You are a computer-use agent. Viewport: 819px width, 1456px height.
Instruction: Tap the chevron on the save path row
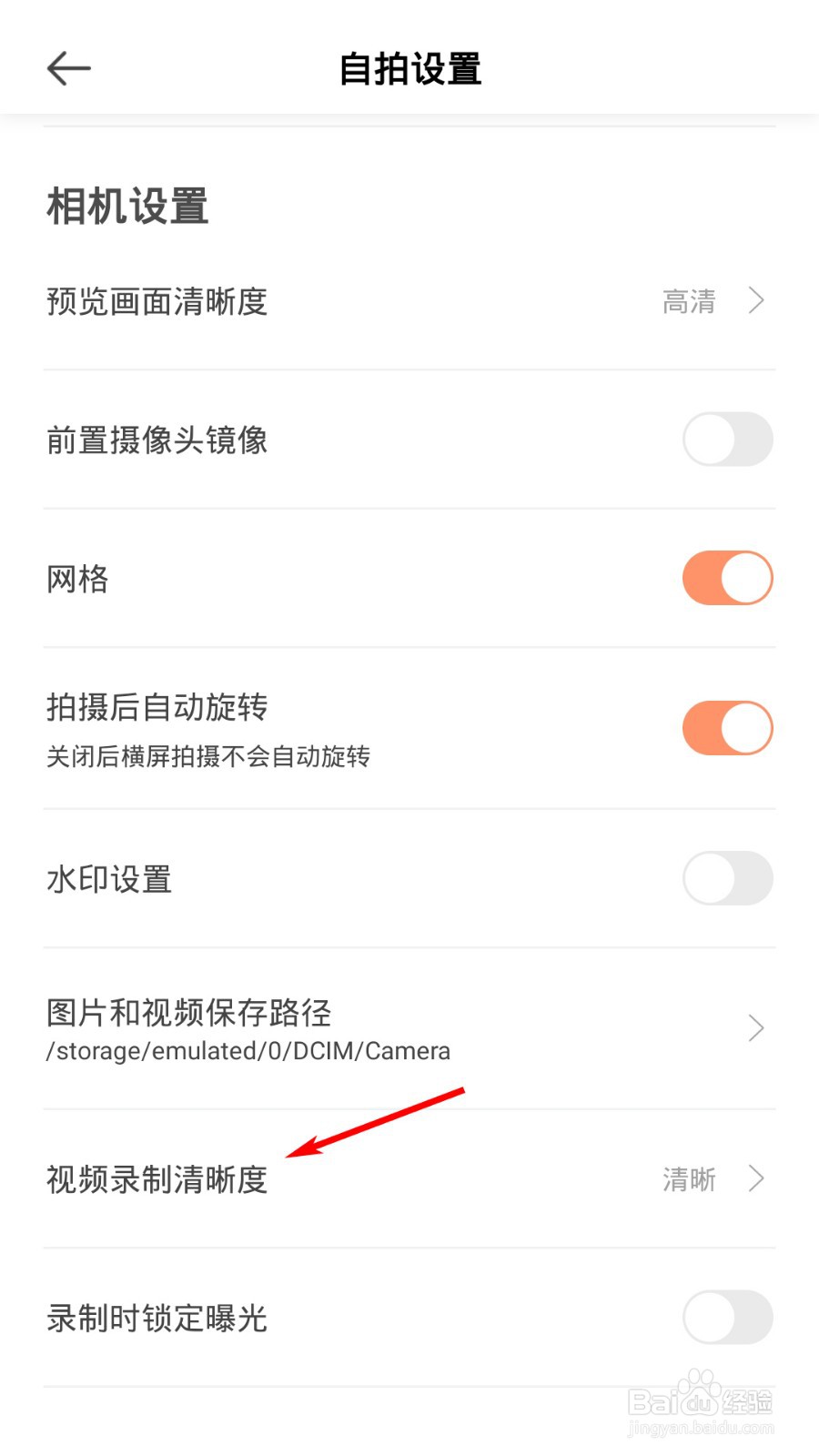[755, 1028]
